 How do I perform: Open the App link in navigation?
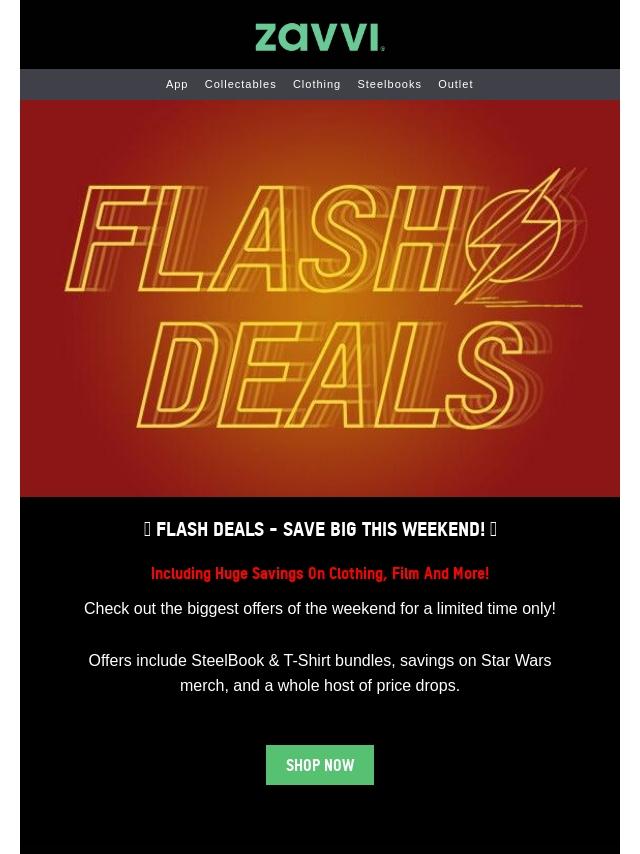pos(176,84)
